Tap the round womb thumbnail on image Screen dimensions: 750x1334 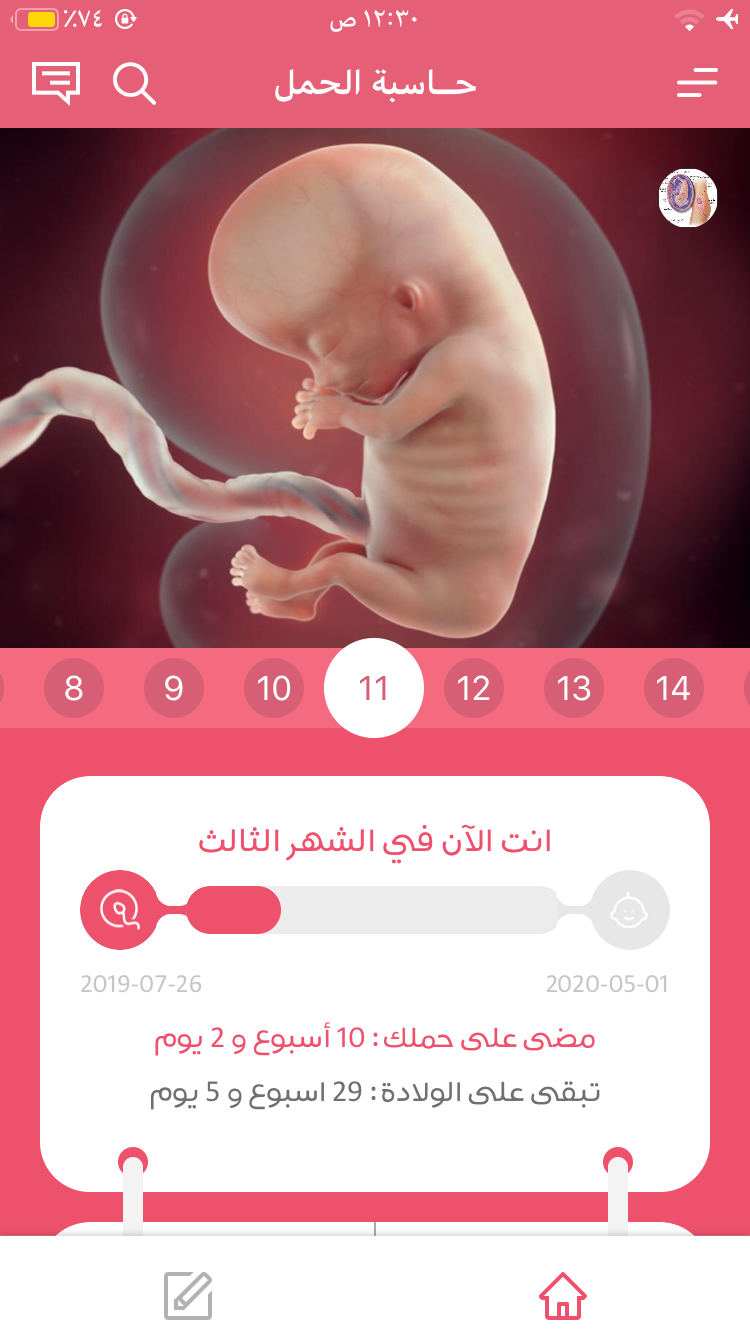click(688, 198)
